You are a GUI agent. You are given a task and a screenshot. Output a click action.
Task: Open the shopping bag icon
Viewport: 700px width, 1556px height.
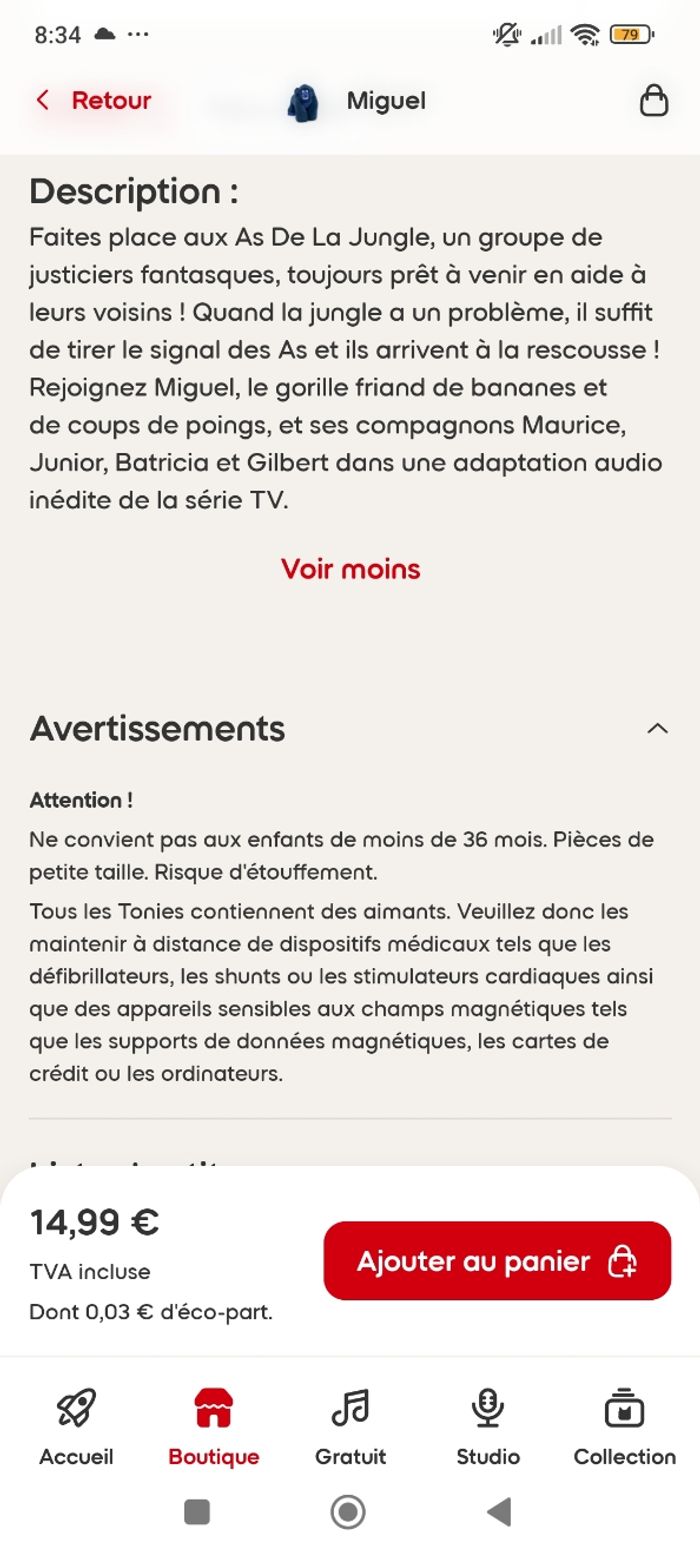pos(653,101)
